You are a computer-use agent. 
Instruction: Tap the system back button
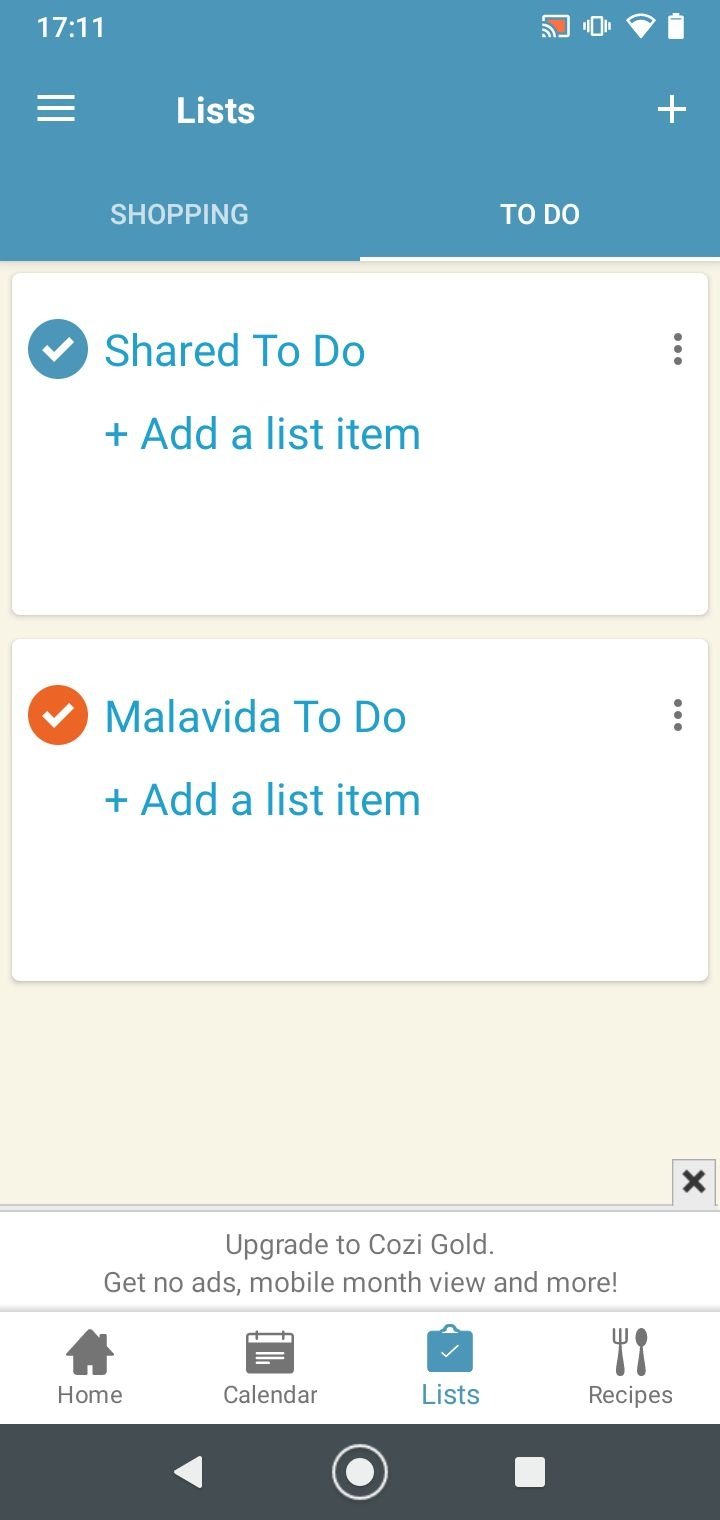188,1472
